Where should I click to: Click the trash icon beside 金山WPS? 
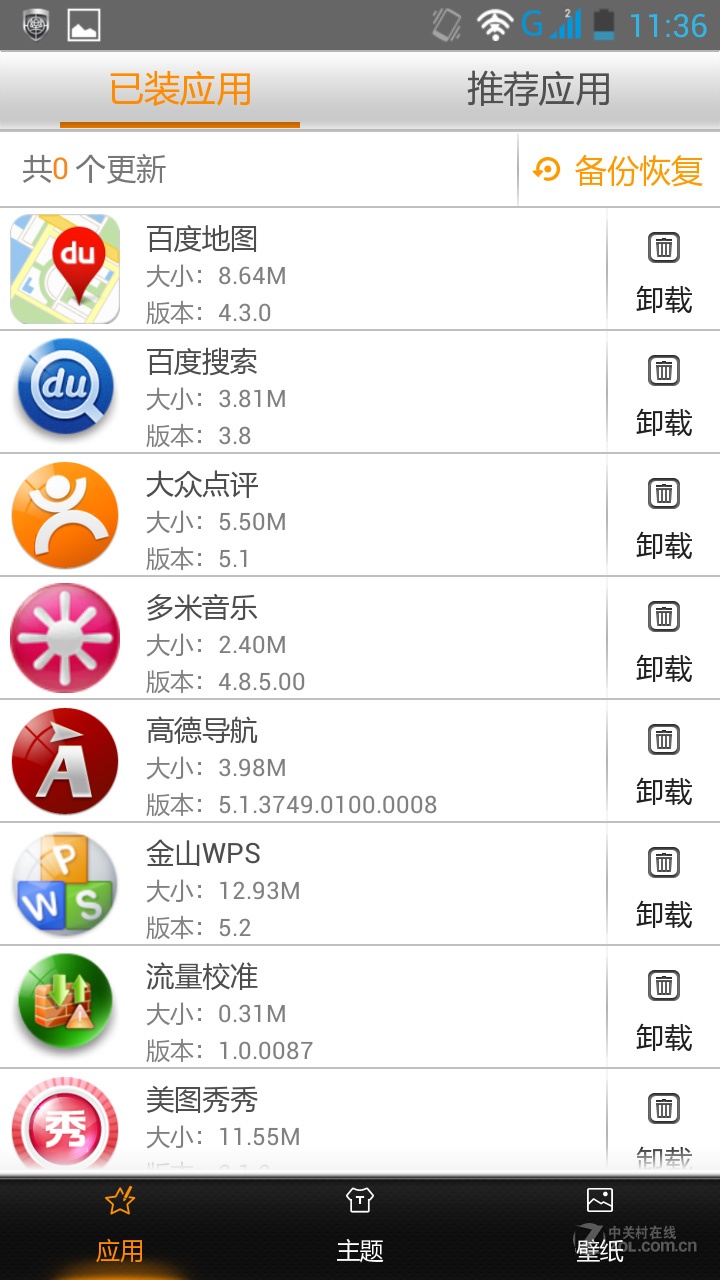tap(663, 863)
